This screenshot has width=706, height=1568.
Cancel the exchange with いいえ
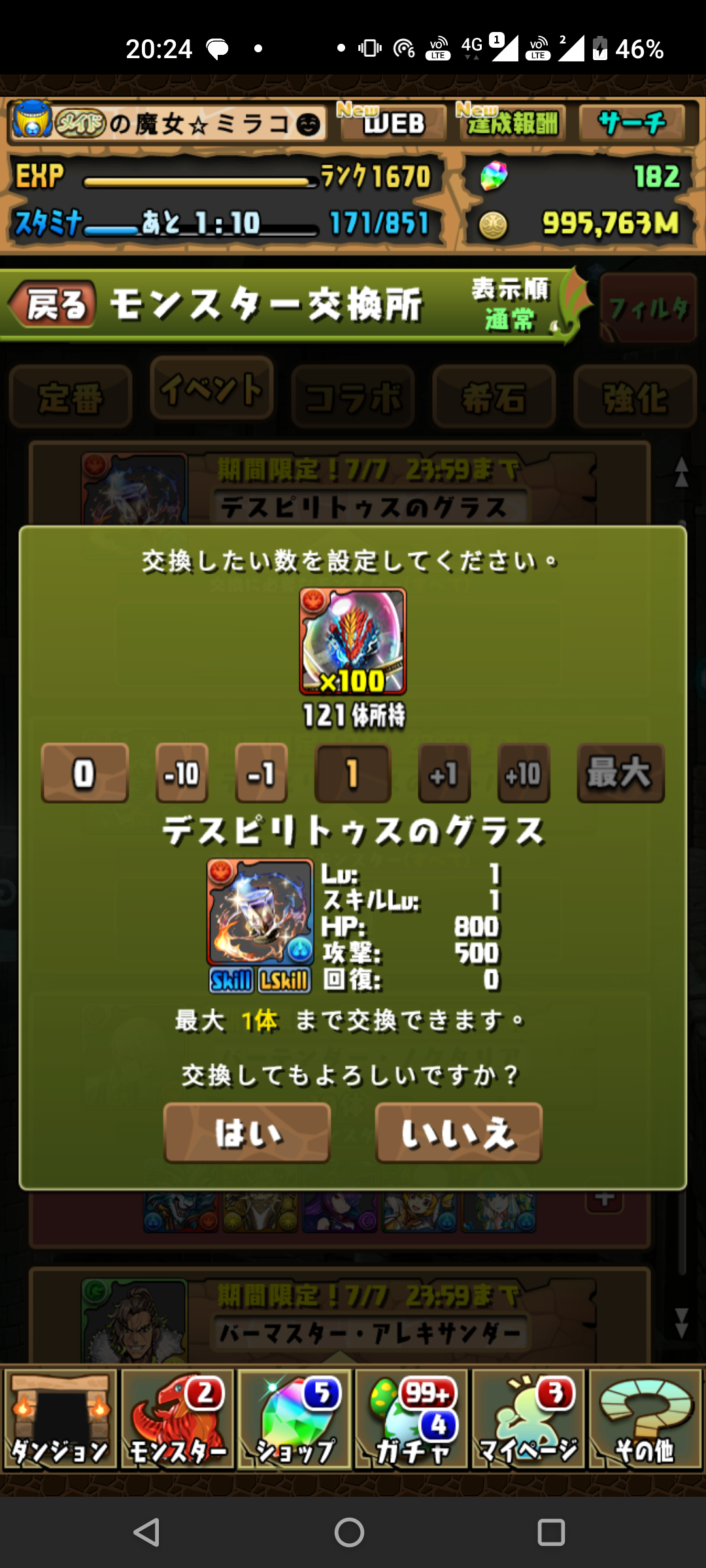point(458,1132)
